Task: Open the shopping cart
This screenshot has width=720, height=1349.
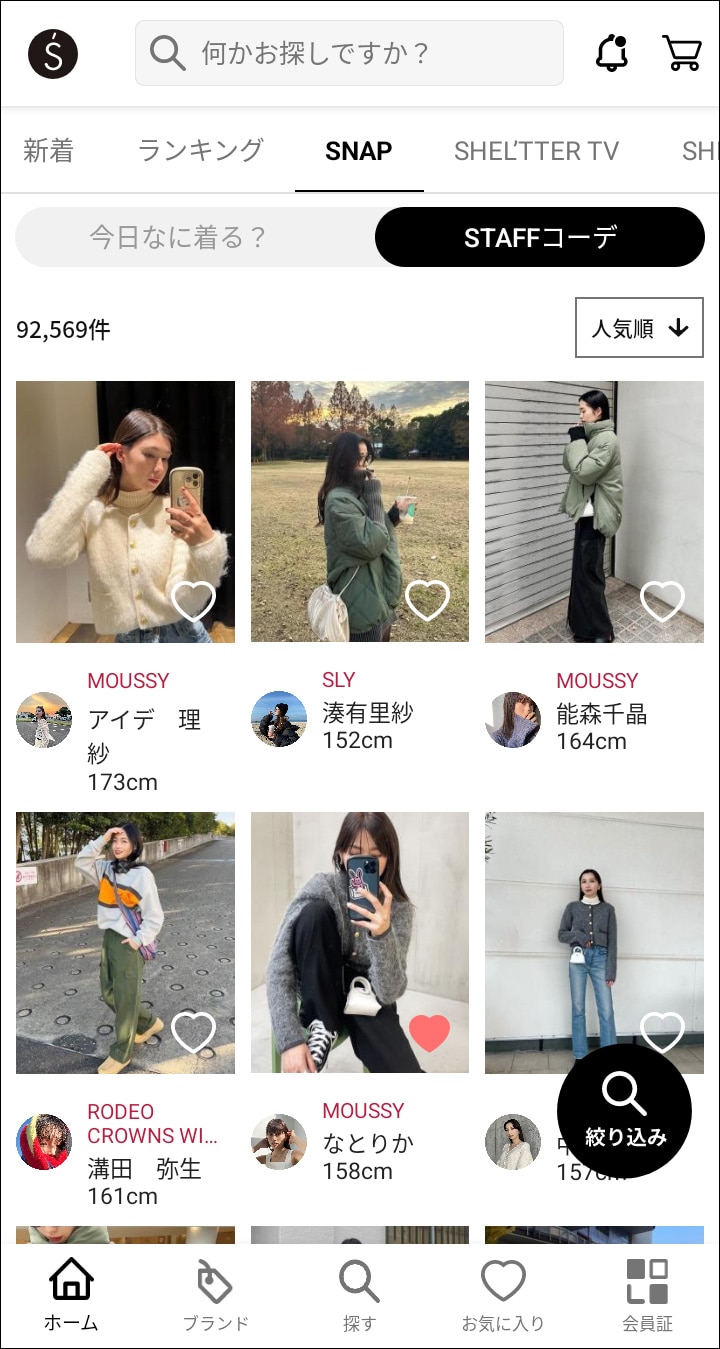Action: [x=681, y=53]
